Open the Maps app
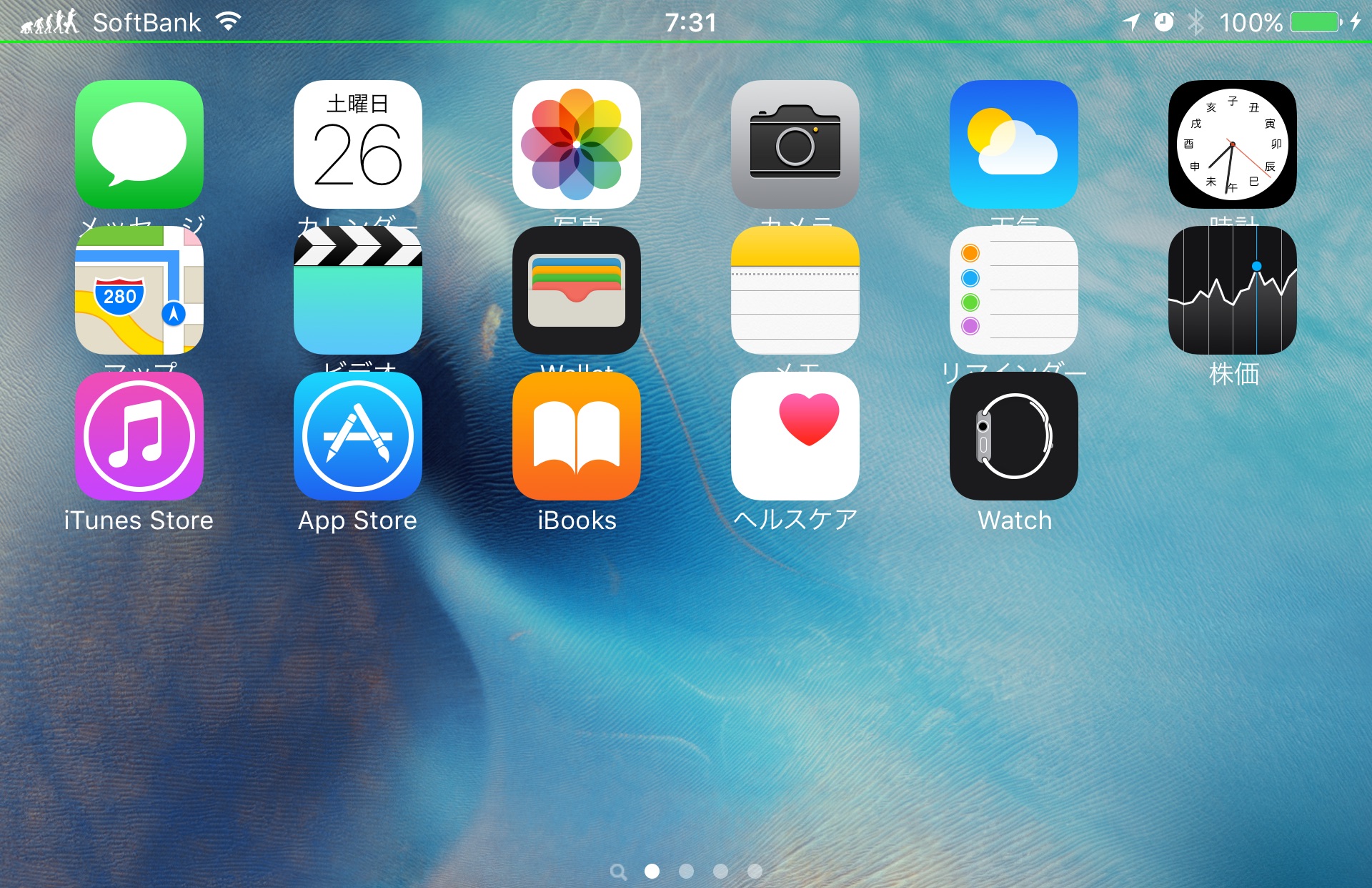 (139, 290)
